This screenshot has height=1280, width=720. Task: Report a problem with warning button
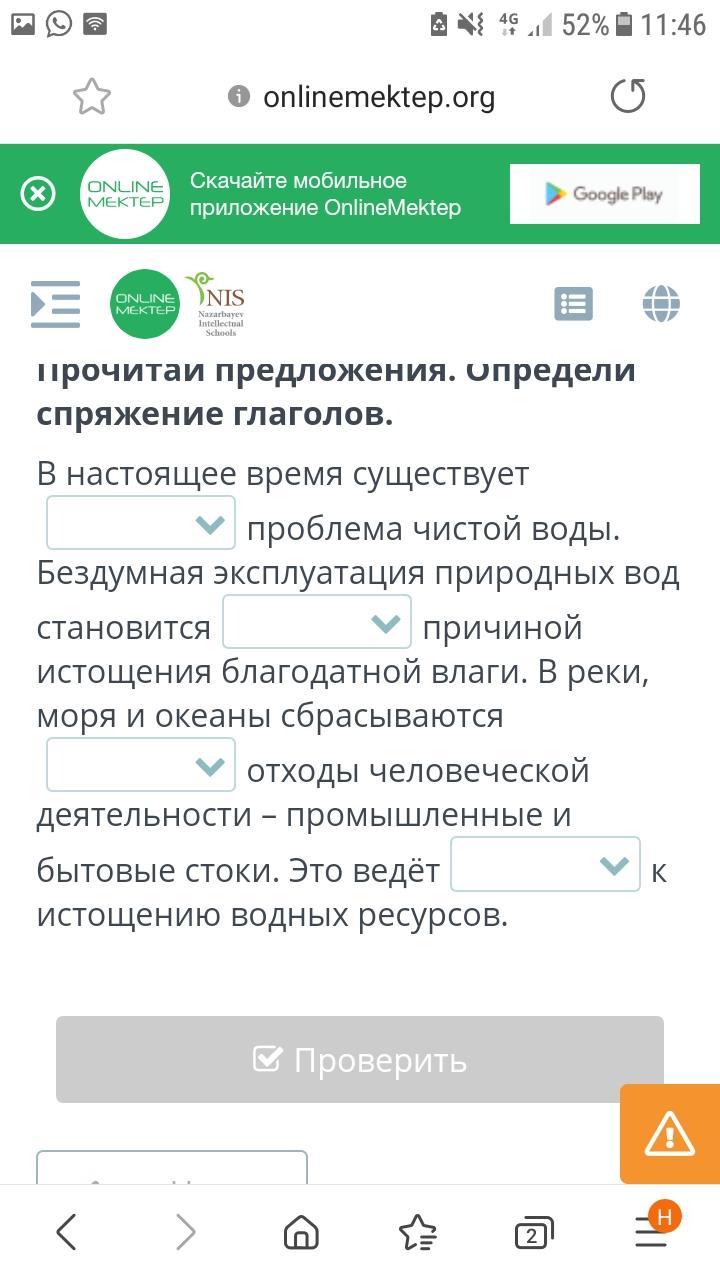coord(669,1133)
